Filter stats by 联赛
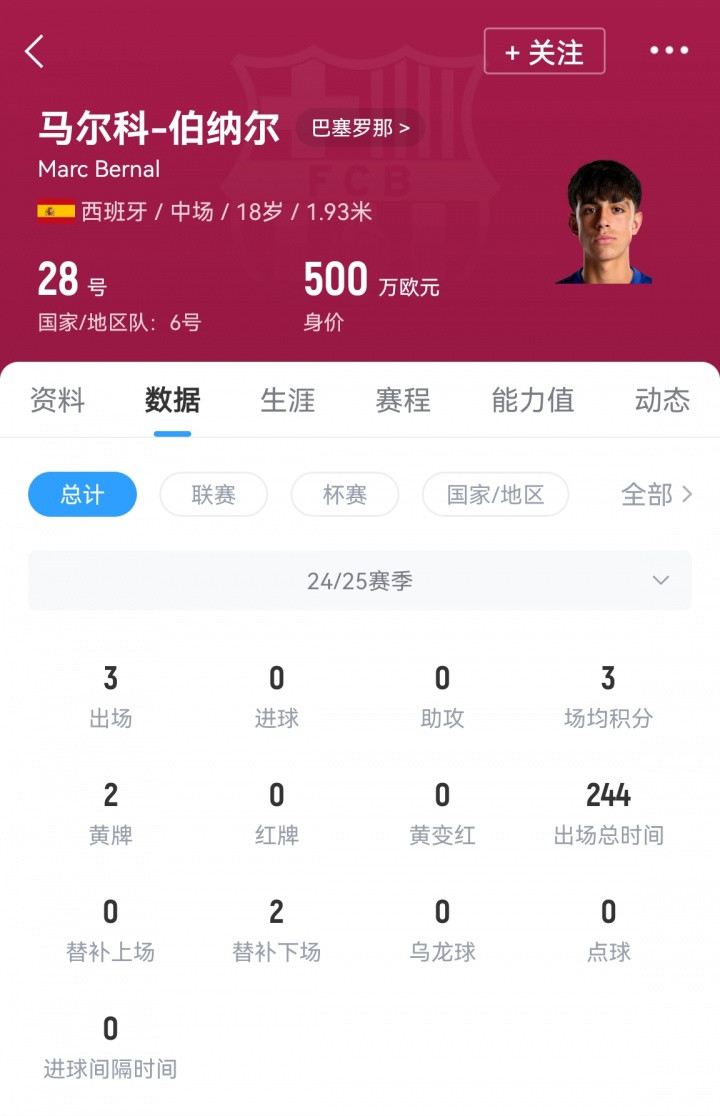 [x=213, y=494]
